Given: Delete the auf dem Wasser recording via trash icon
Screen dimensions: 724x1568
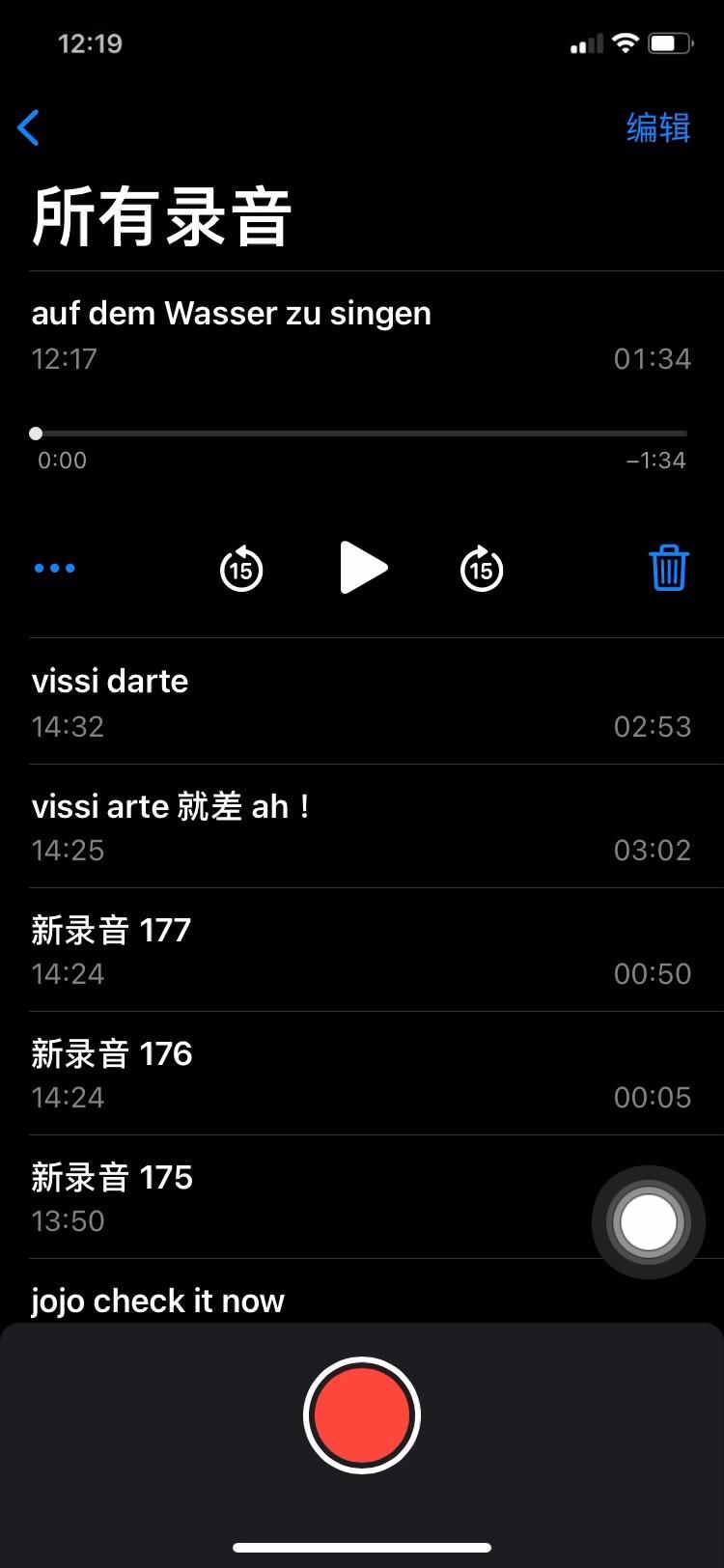Looking at the screenshot, I should click(669, 568).
